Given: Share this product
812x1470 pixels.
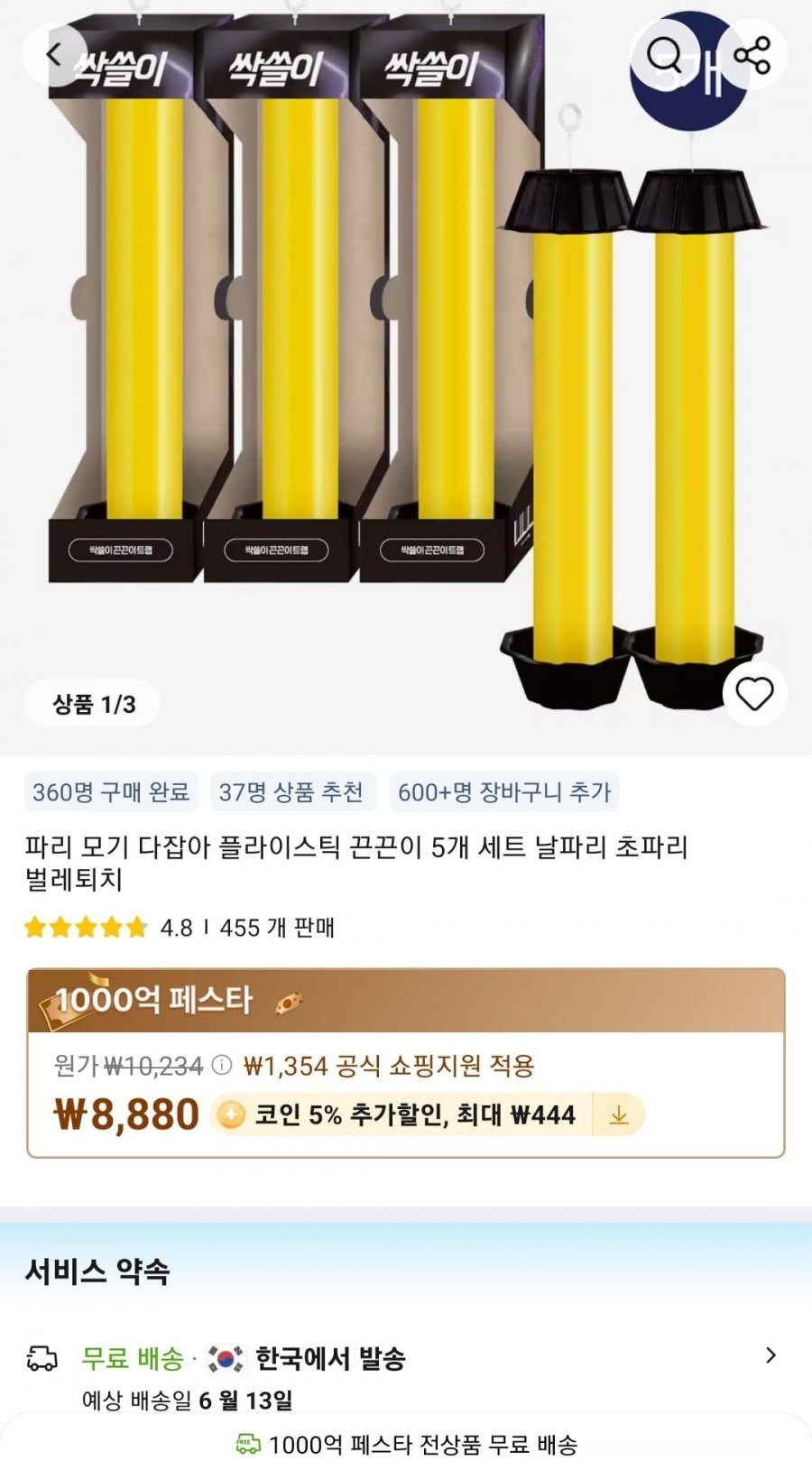Looking at the screenshot, I should click(752, 55).
